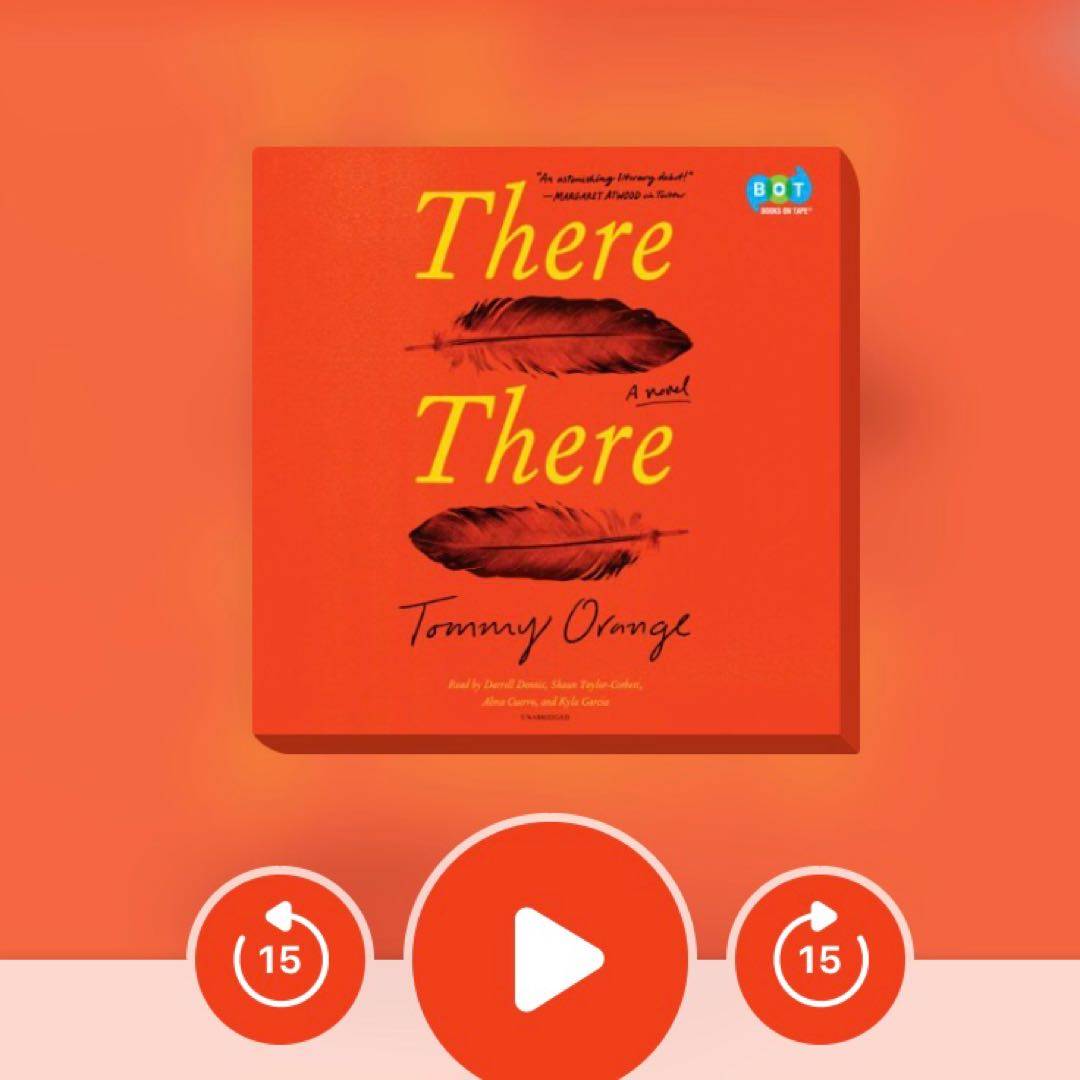The width and height of the screenshot is (1080, 1080).
Task: Rewind 15 seconds
Action: [x=280, y=958]
